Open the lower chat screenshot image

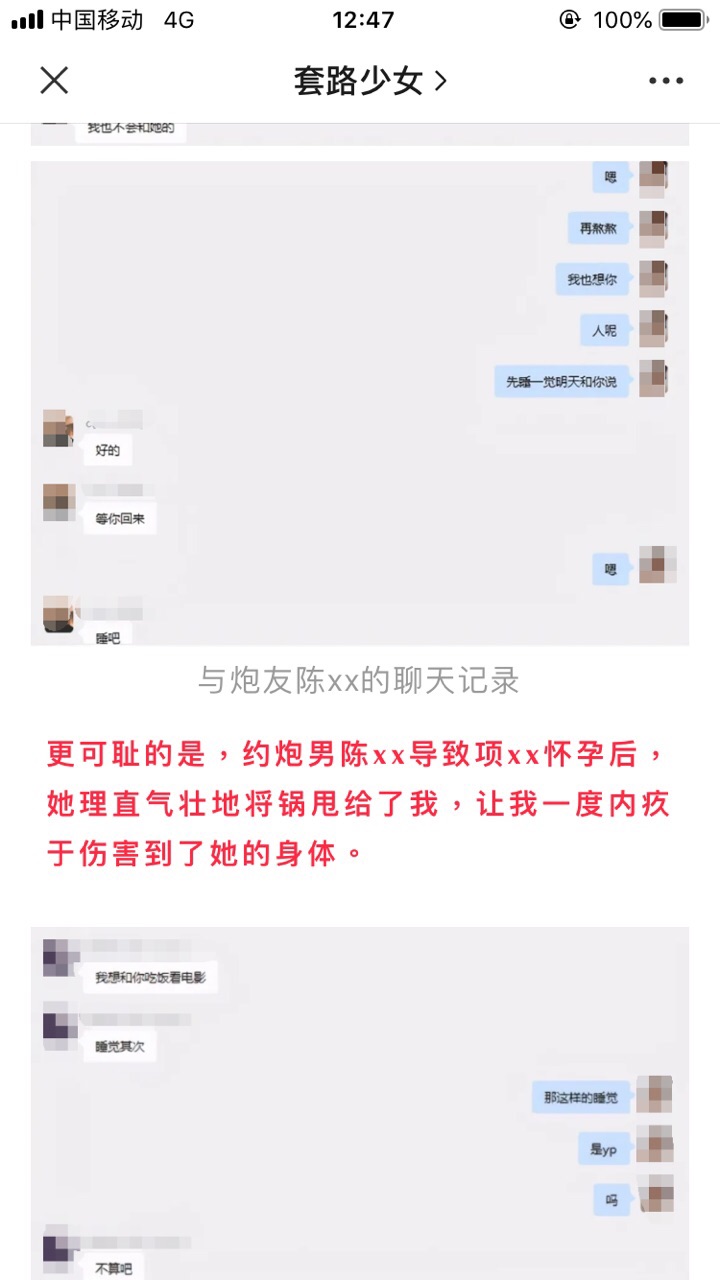coord(360,1100)
